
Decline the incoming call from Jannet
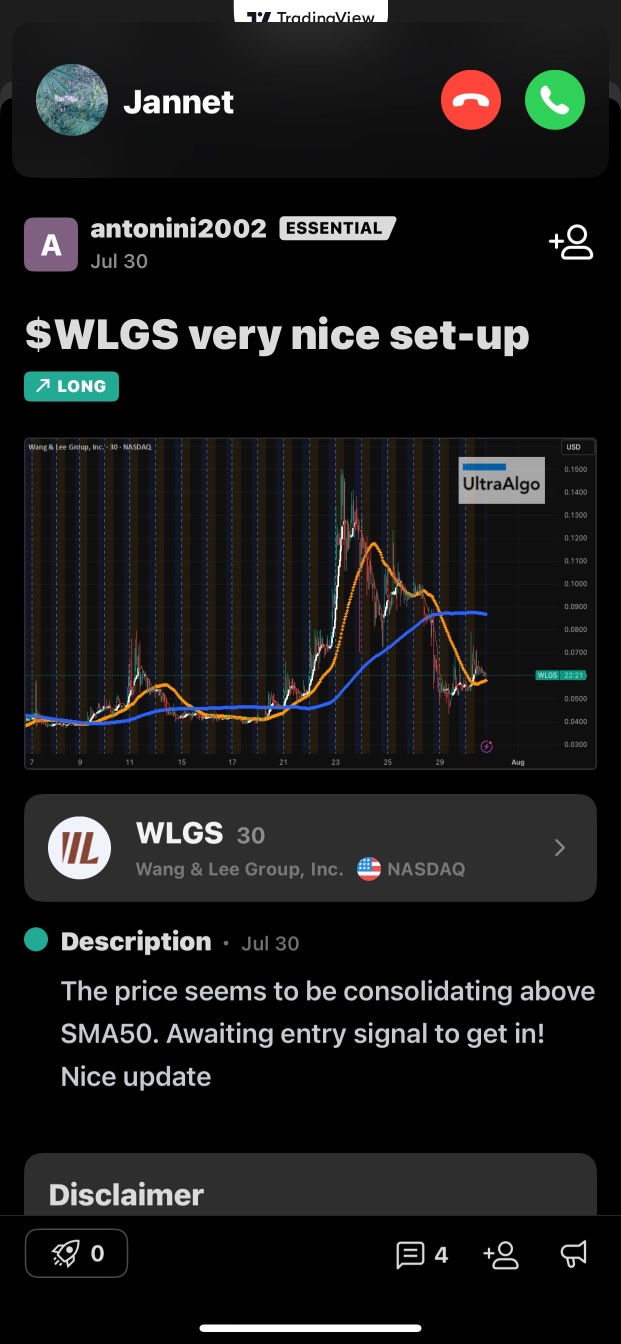(x=470, y=100)
